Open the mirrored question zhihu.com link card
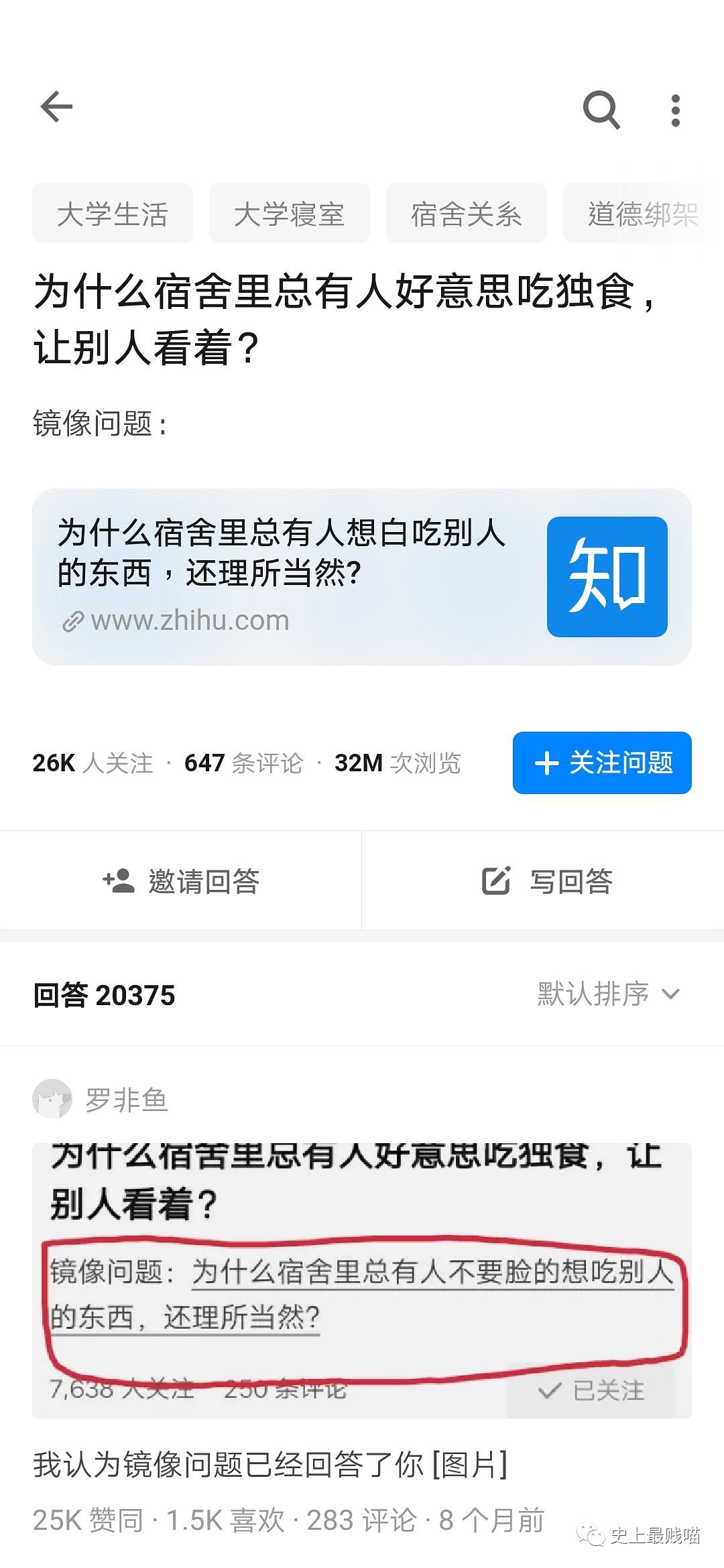Image resolution: width=724 pixels, height=1568 pixels. click(x=362, y=577)
